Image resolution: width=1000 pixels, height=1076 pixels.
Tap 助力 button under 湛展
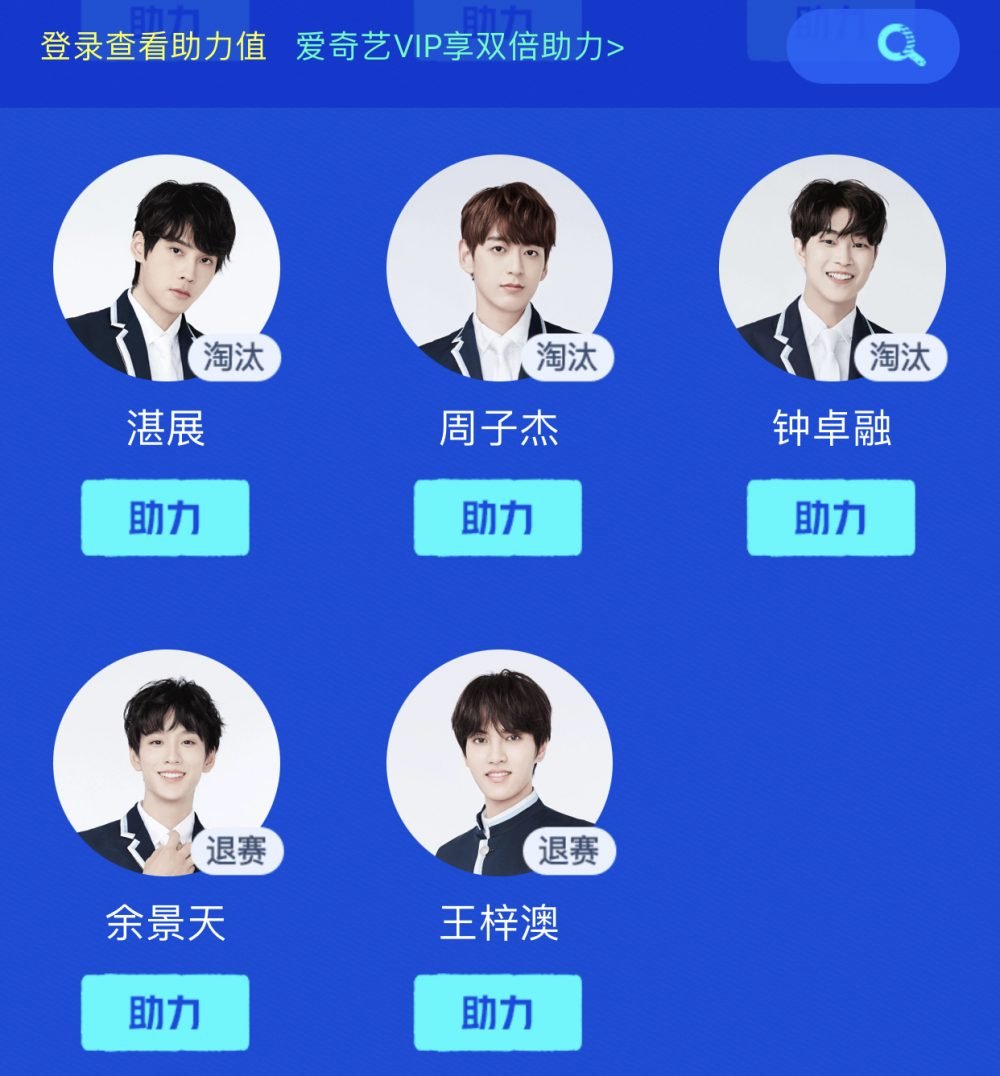[165, 517]
